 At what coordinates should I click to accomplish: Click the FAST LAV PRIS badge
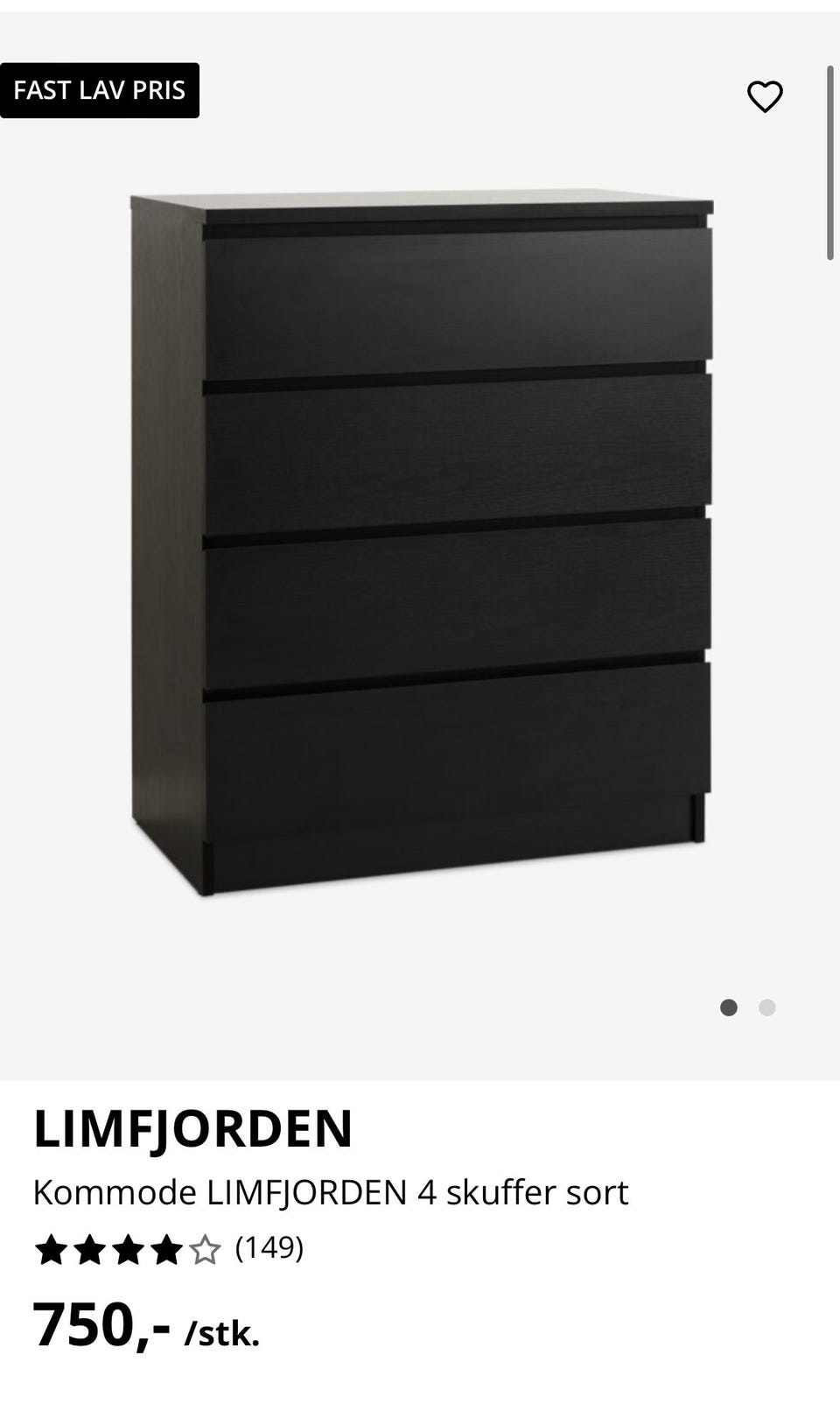(x=101, y=89)
